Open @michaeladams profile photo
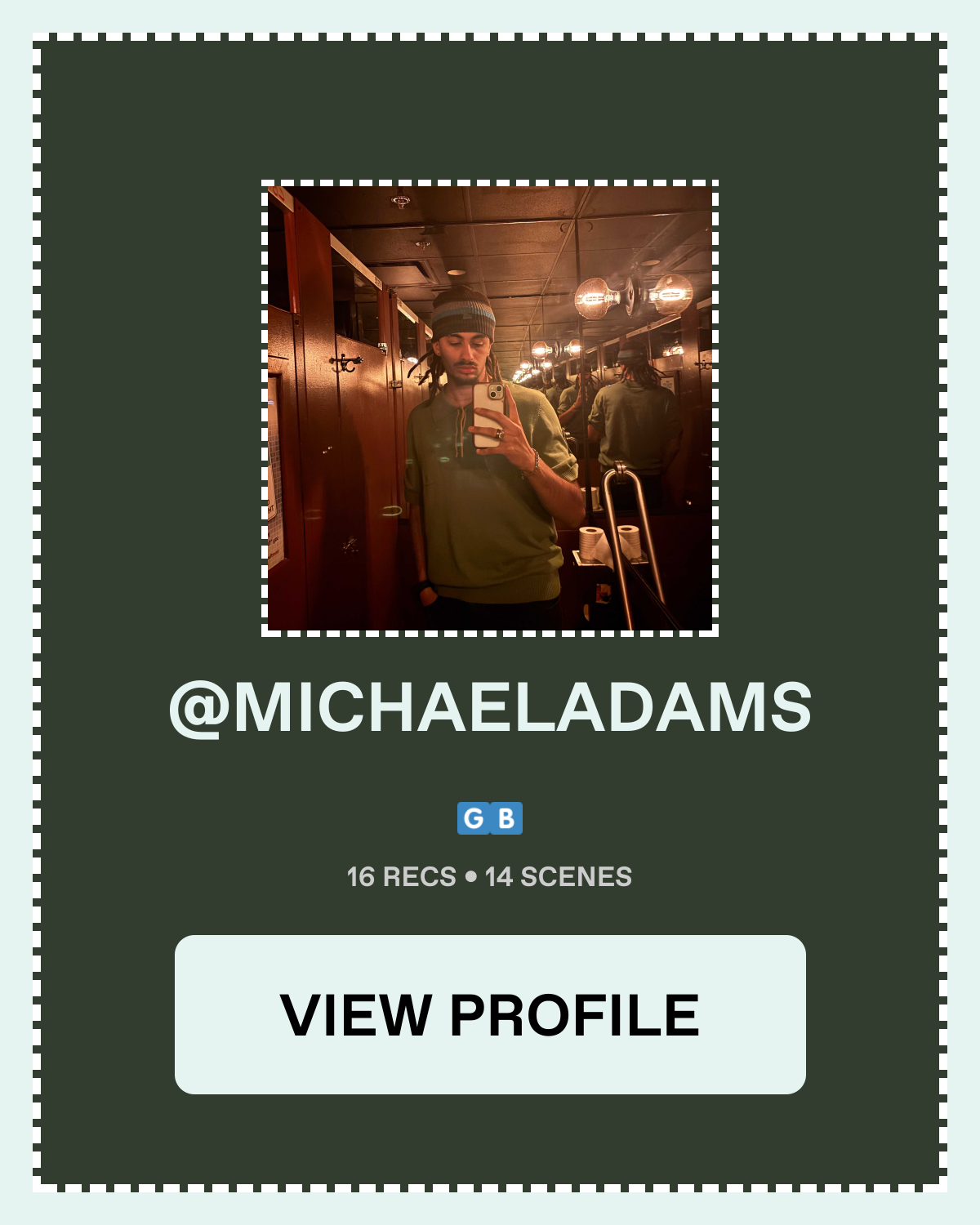This screenshot has width=980, height=1225. click(490, 408)
